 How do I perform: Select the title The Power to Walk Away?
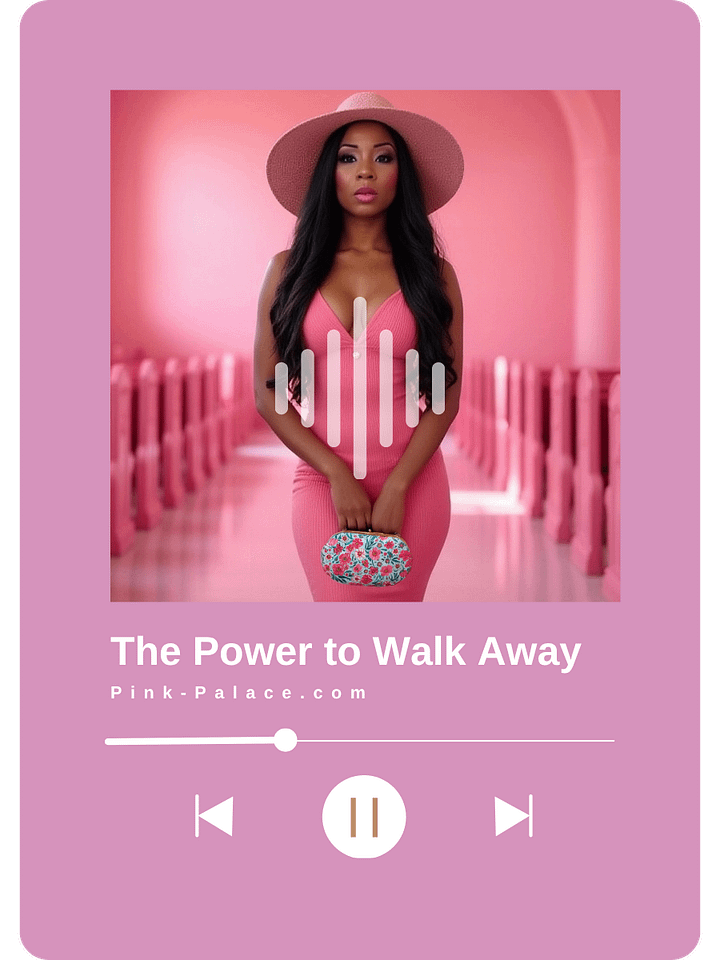tap(348, 651)
